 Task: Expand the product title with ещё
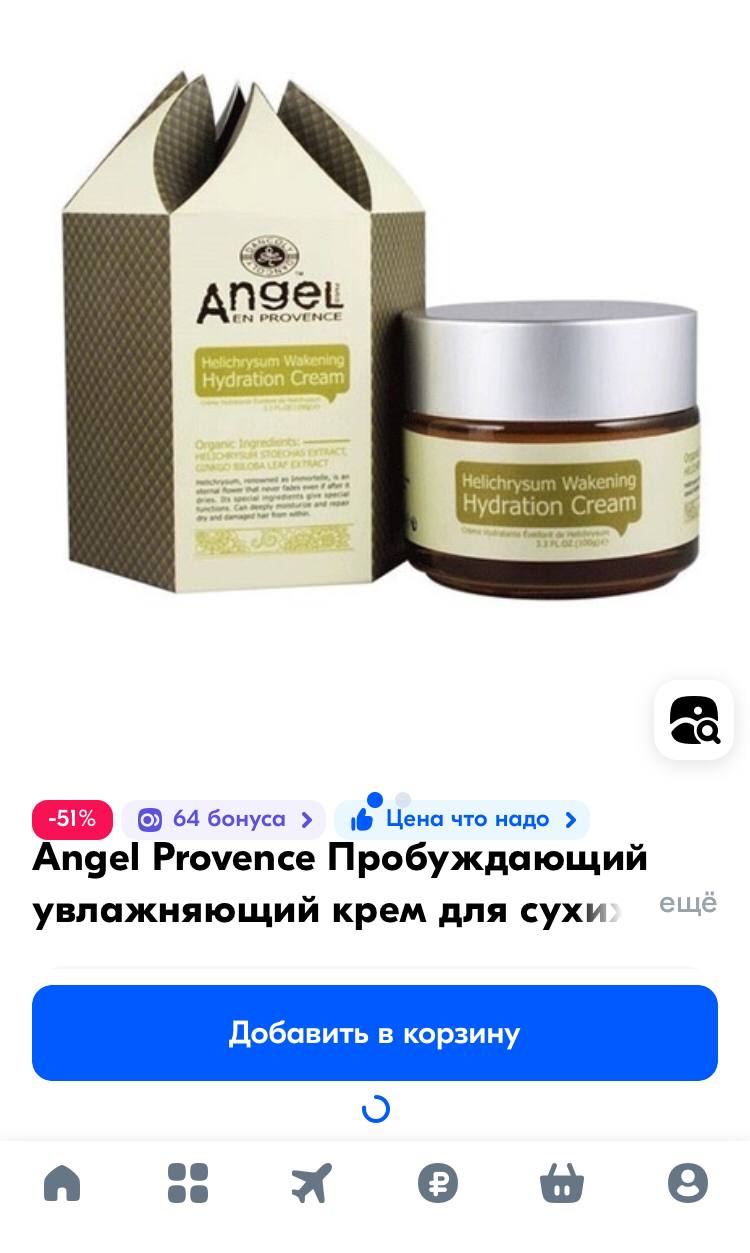click(x=687, y=903)
